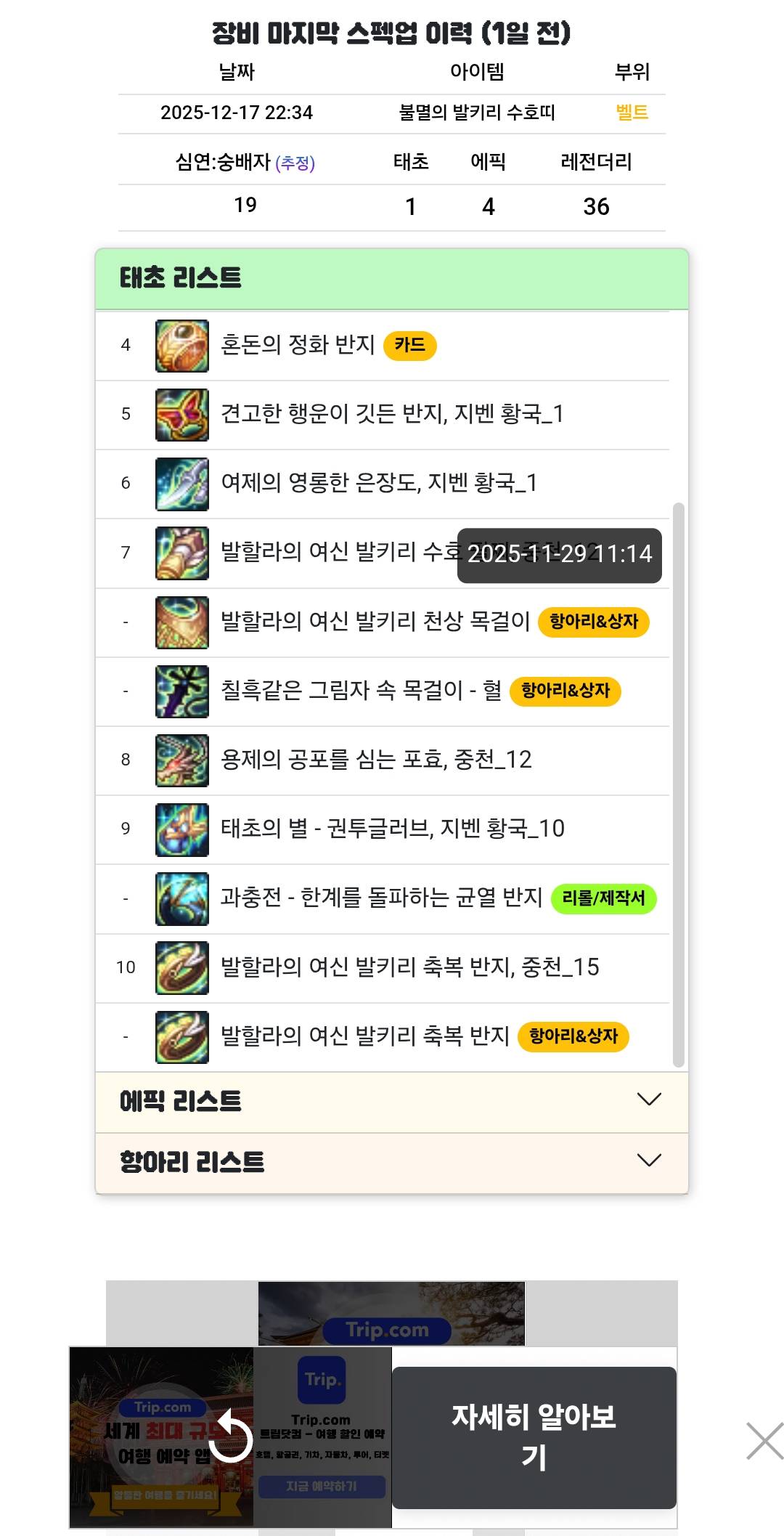
Task: Open the Trip.com banner above the ad
Action: 391,1314
